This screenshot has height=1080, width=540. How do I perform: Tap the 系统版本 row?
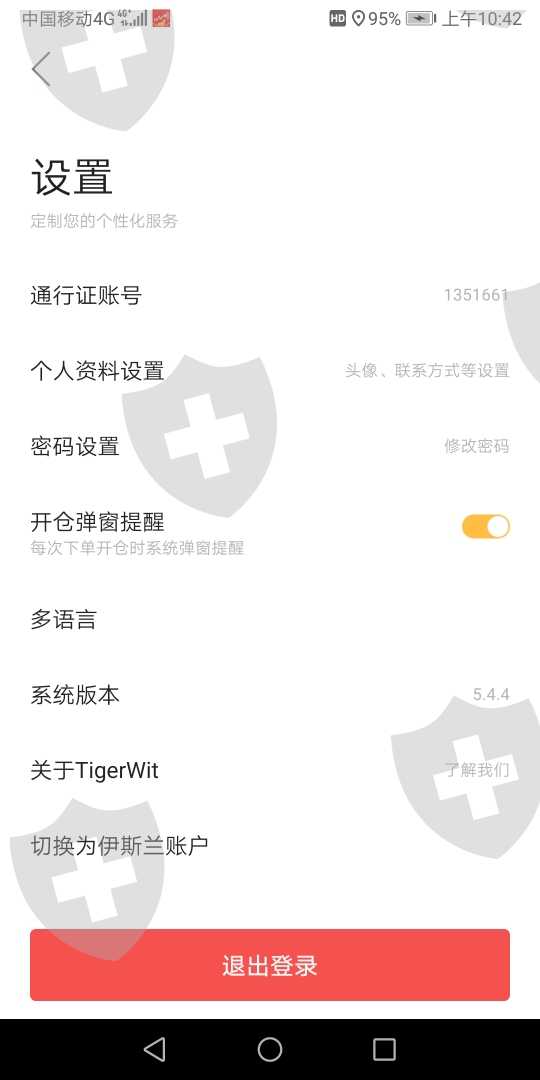[x=270, y=695]
